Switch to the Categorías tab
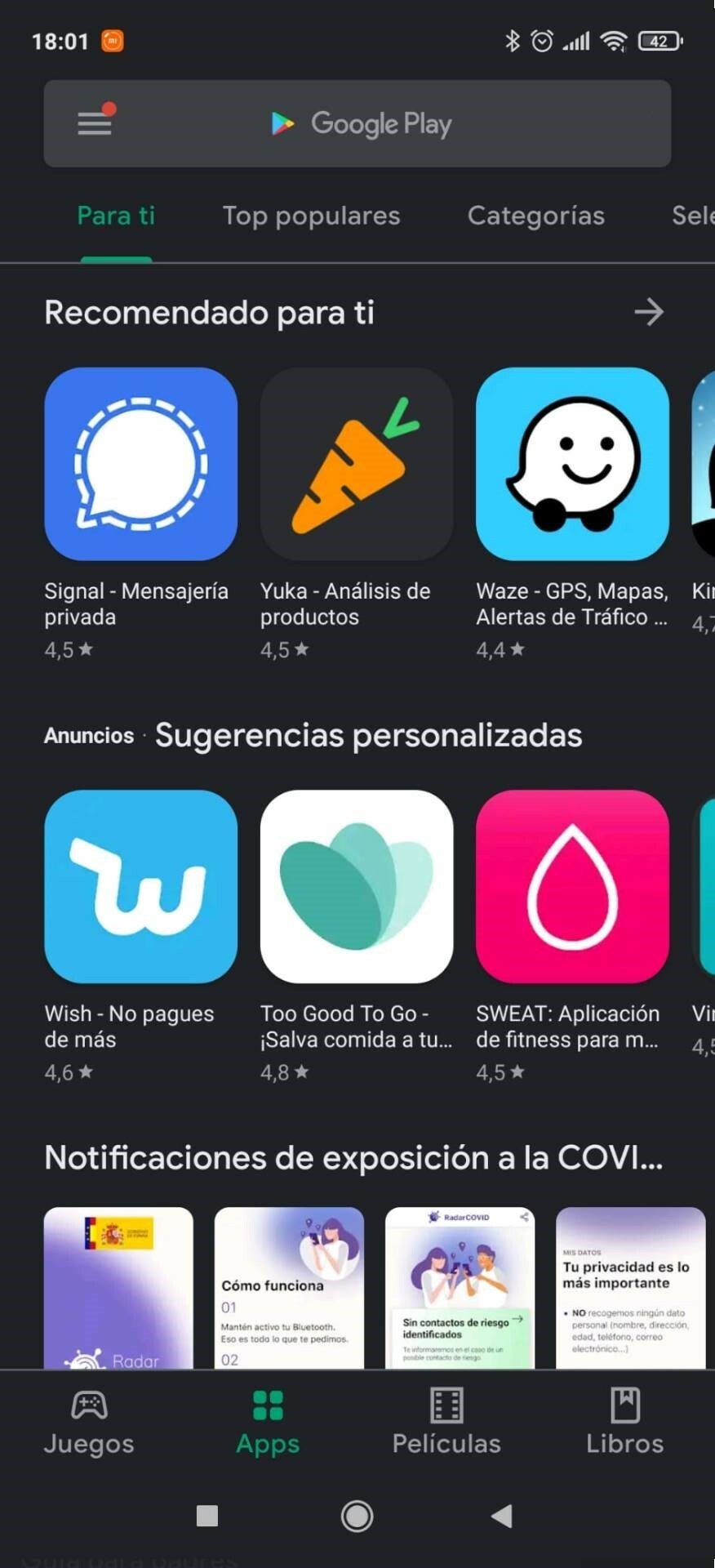Viewport: 715px width, 1568px height. coord(535,216)
